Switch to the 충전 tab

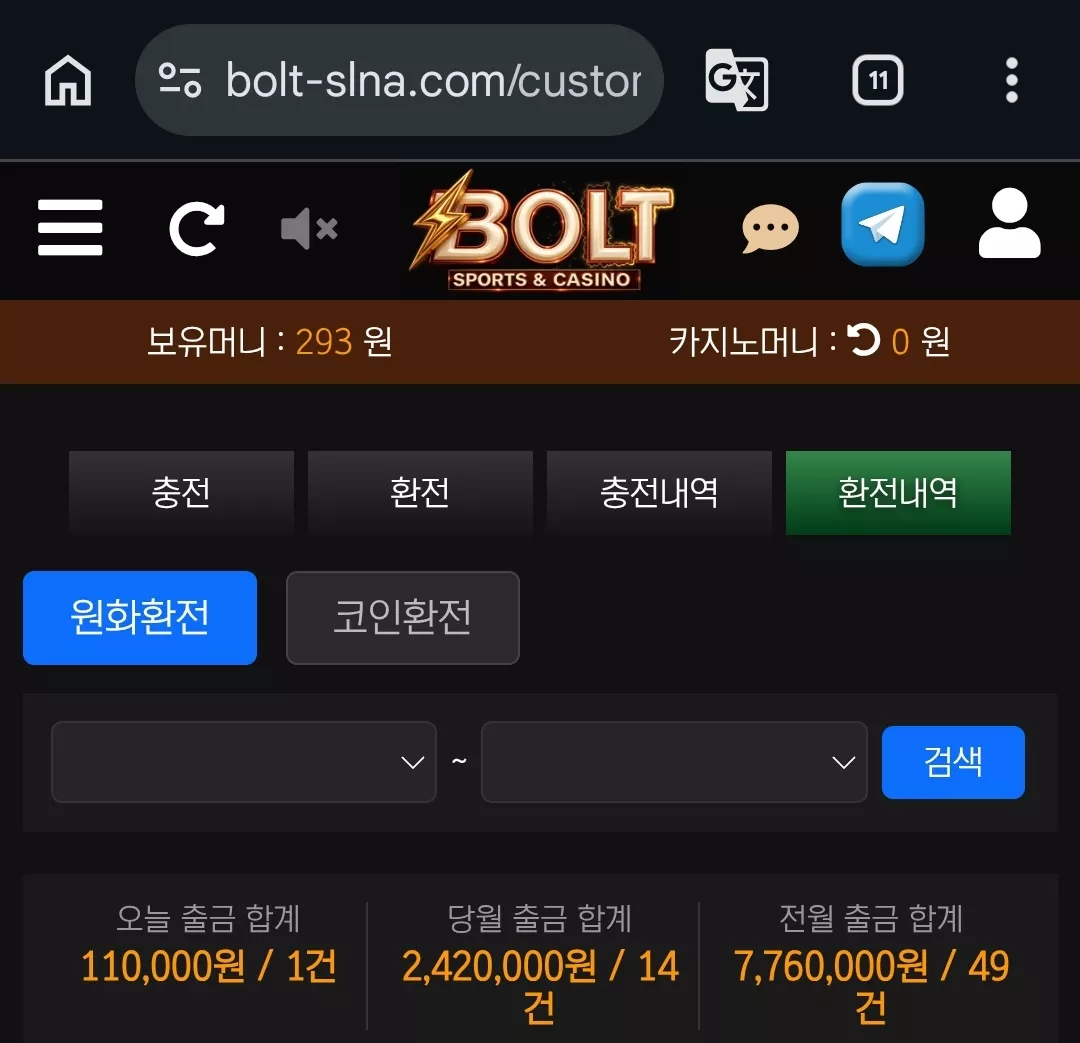181,493
